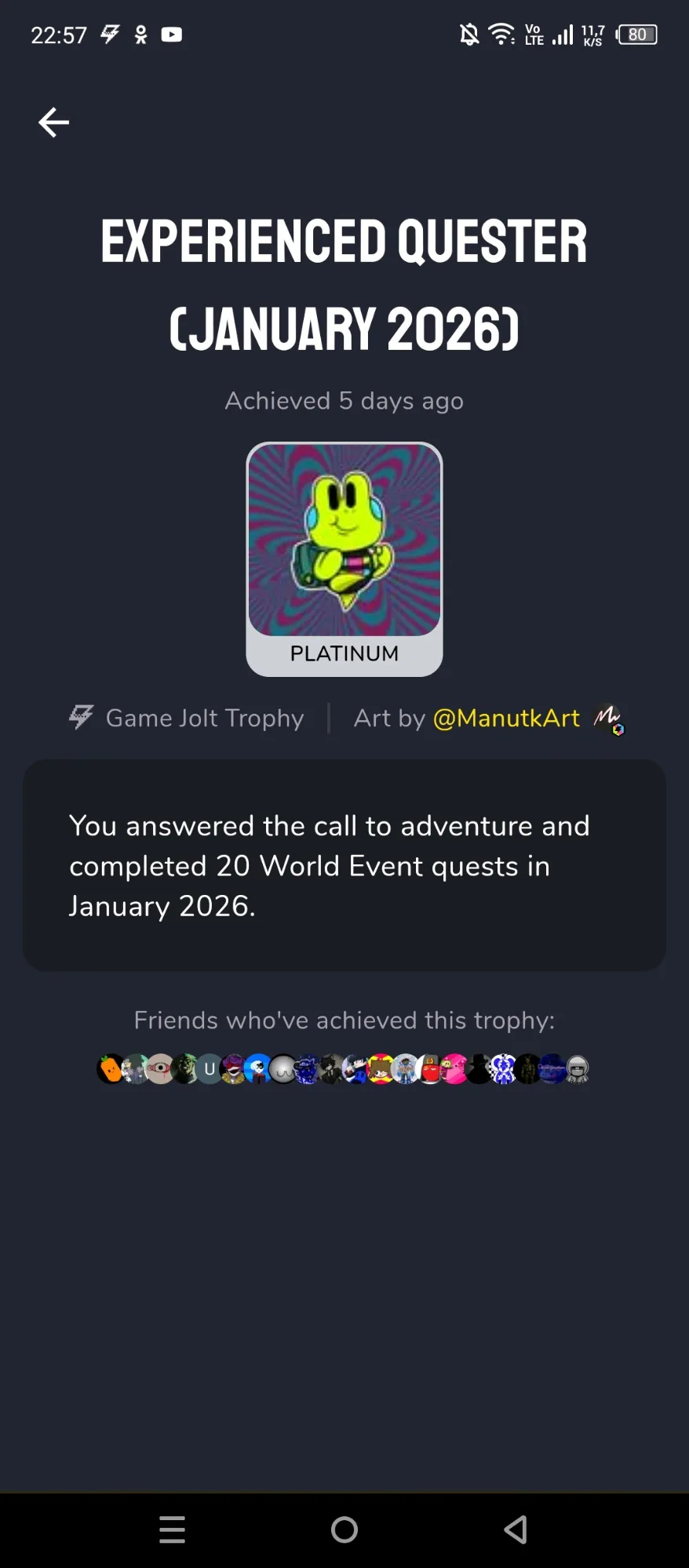Go back using the top arrow
This screenshot has width=689, height=1568.
click(x=53, y=122)
